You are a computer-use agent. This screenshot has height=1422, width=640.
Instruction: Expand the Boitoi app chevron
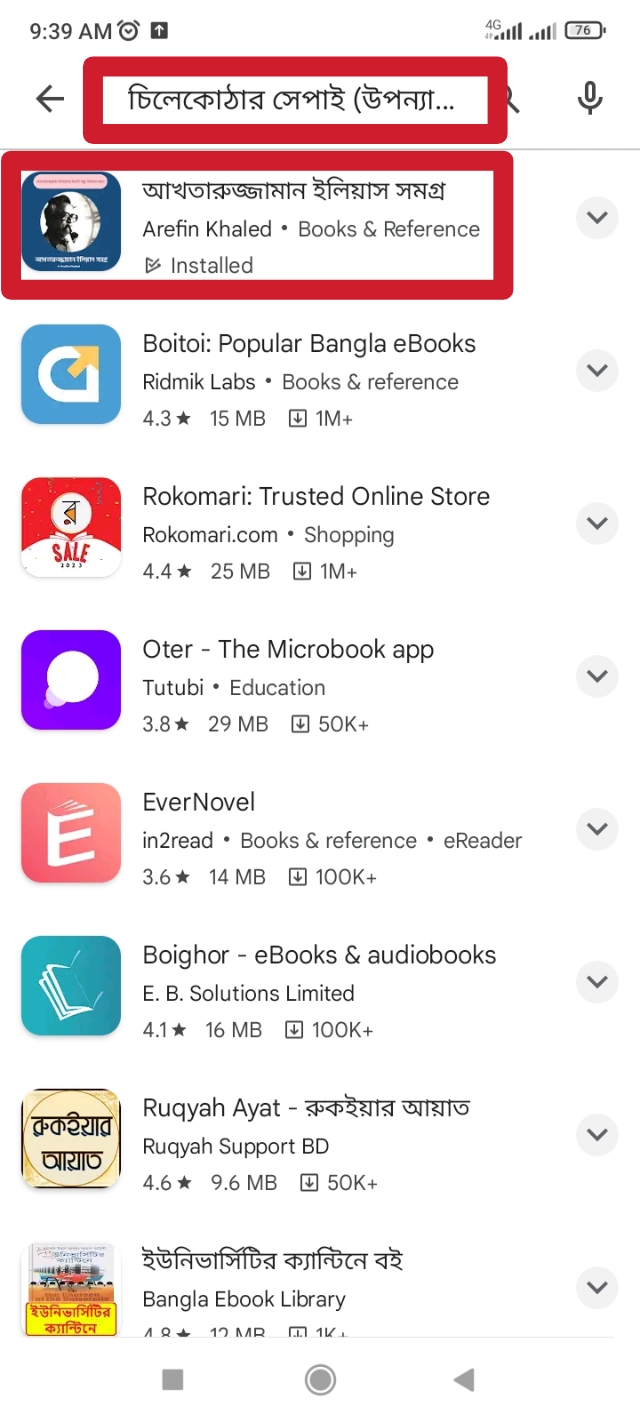click(597, 370)
